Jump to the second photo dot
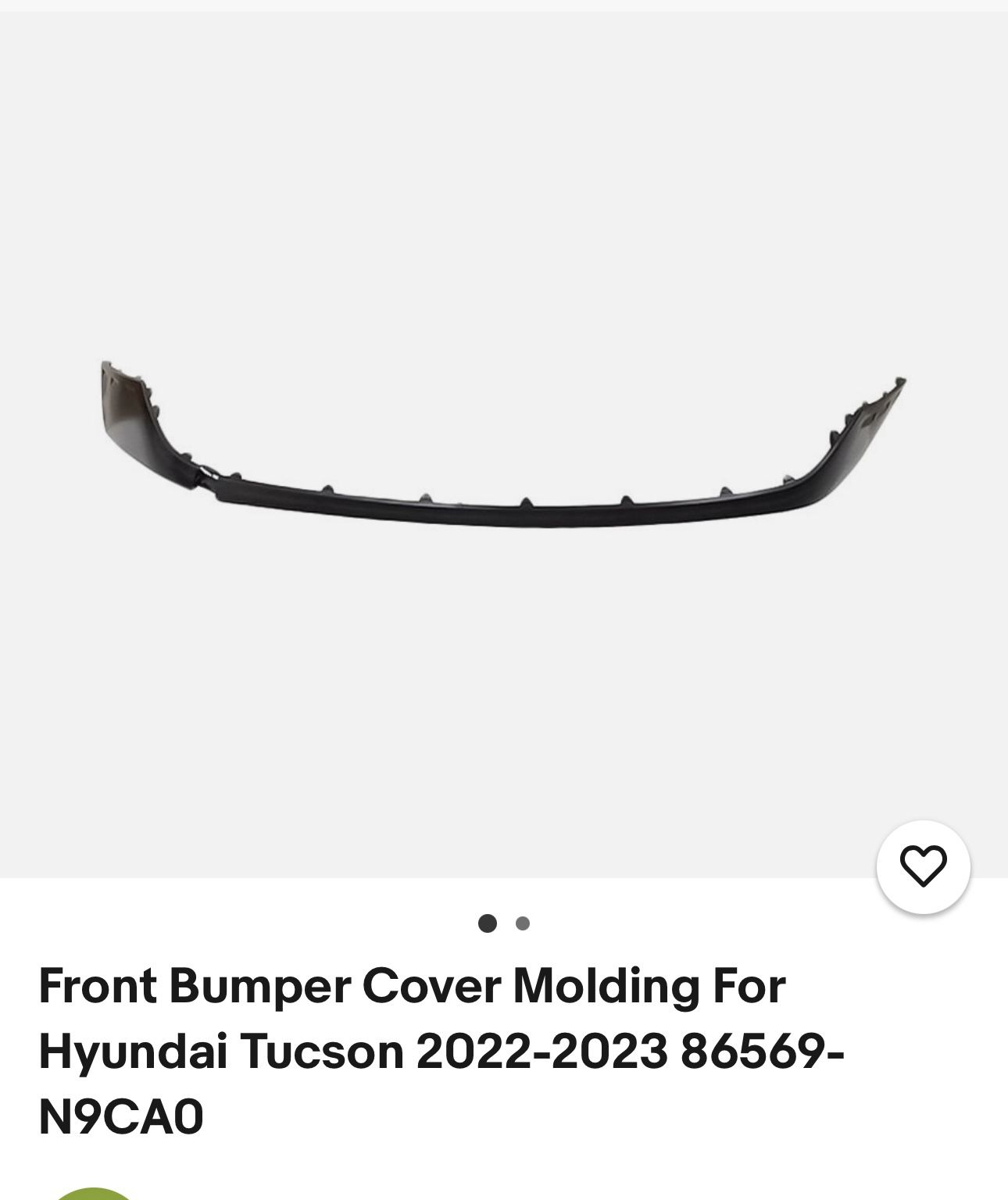1008x1200 pixels. coord(523,923)
